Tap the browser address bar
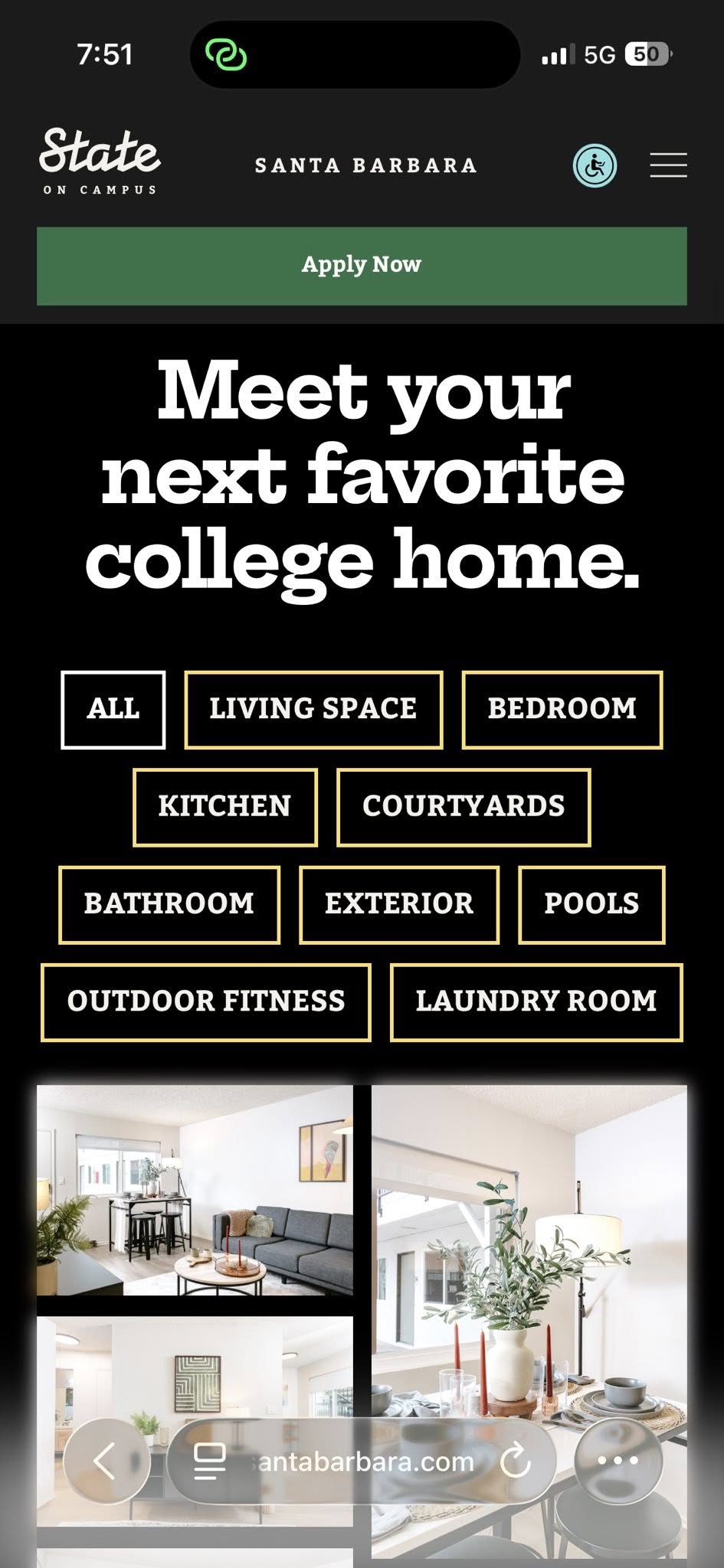Image resolution: width=724 pixels, height=1568 pixels. pos(360,1462)
